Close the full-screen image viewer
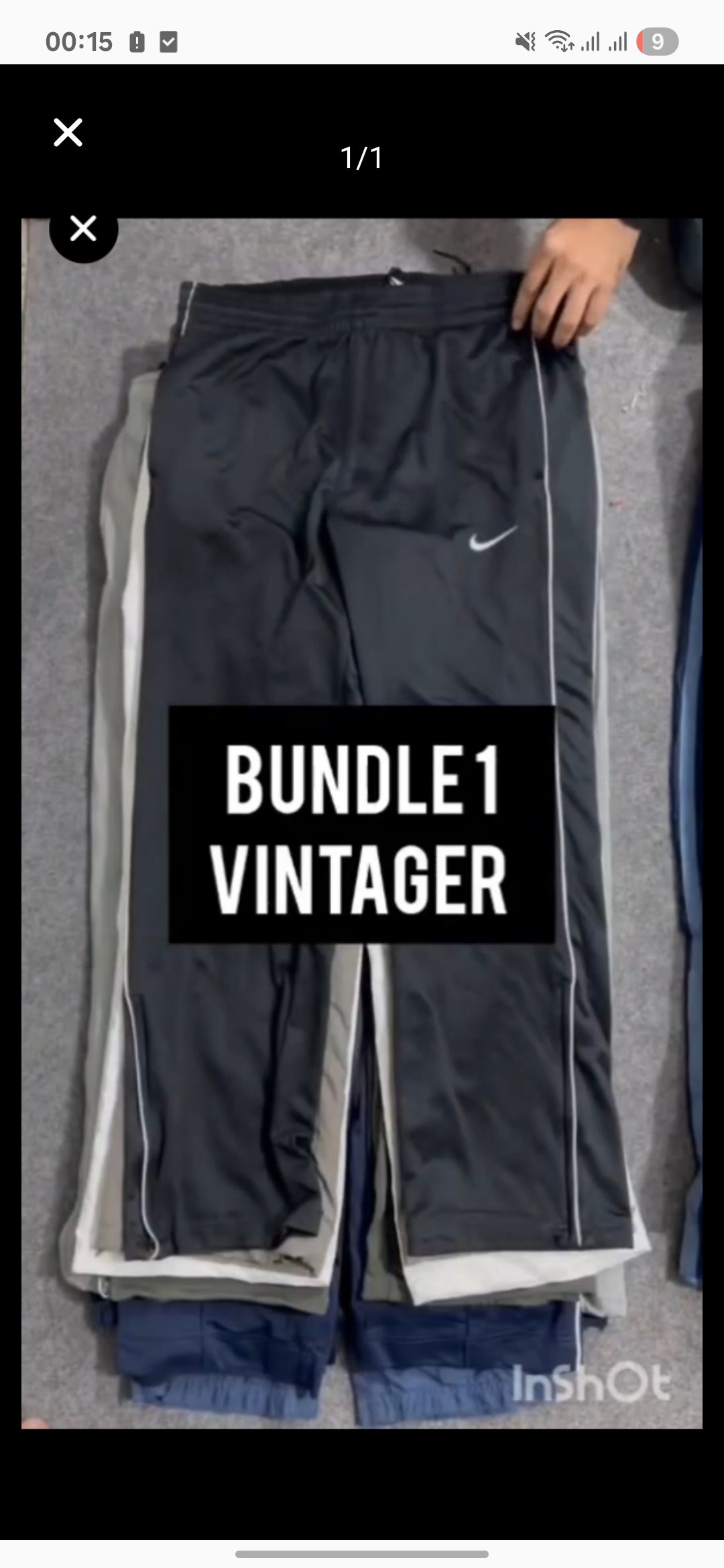Screen dimensions: 724x1568 point(68,132)
